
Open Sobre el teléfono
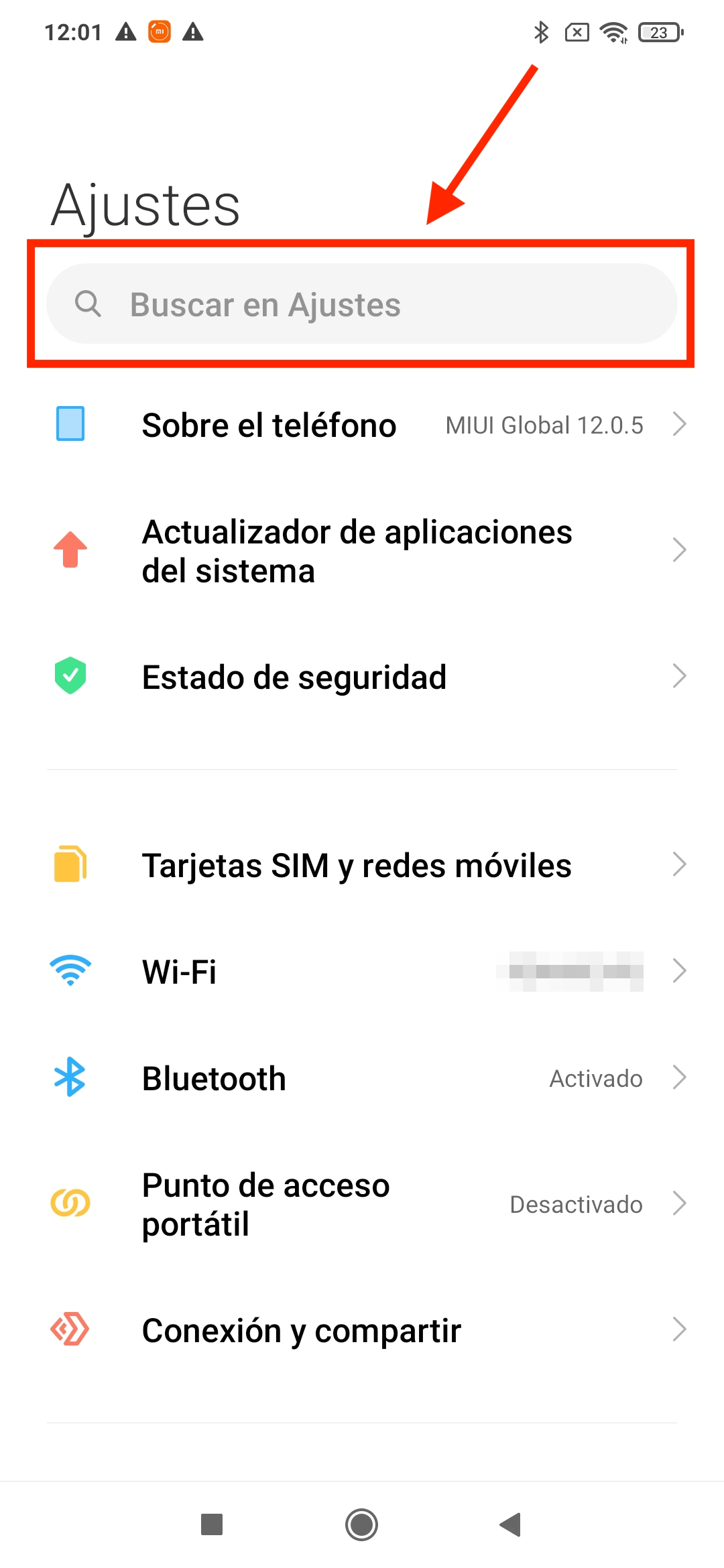pos(362,425)
